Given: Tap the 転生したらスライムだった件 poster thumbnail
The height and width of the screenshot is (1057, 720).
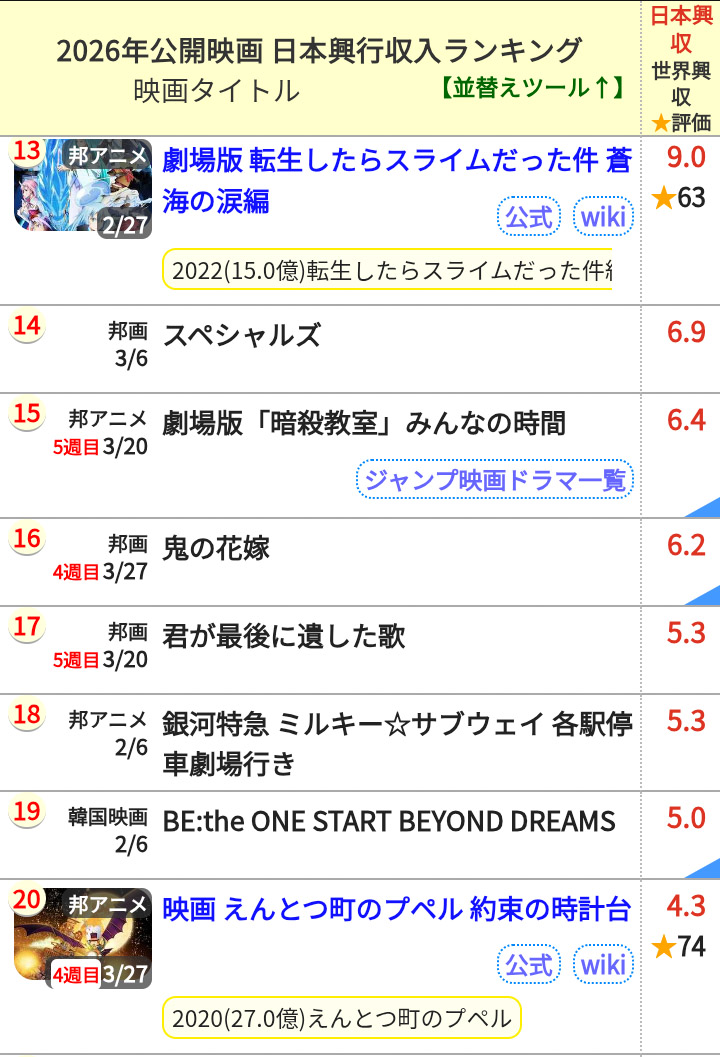Looking at the screenshot, I should [x=82, y=187].
